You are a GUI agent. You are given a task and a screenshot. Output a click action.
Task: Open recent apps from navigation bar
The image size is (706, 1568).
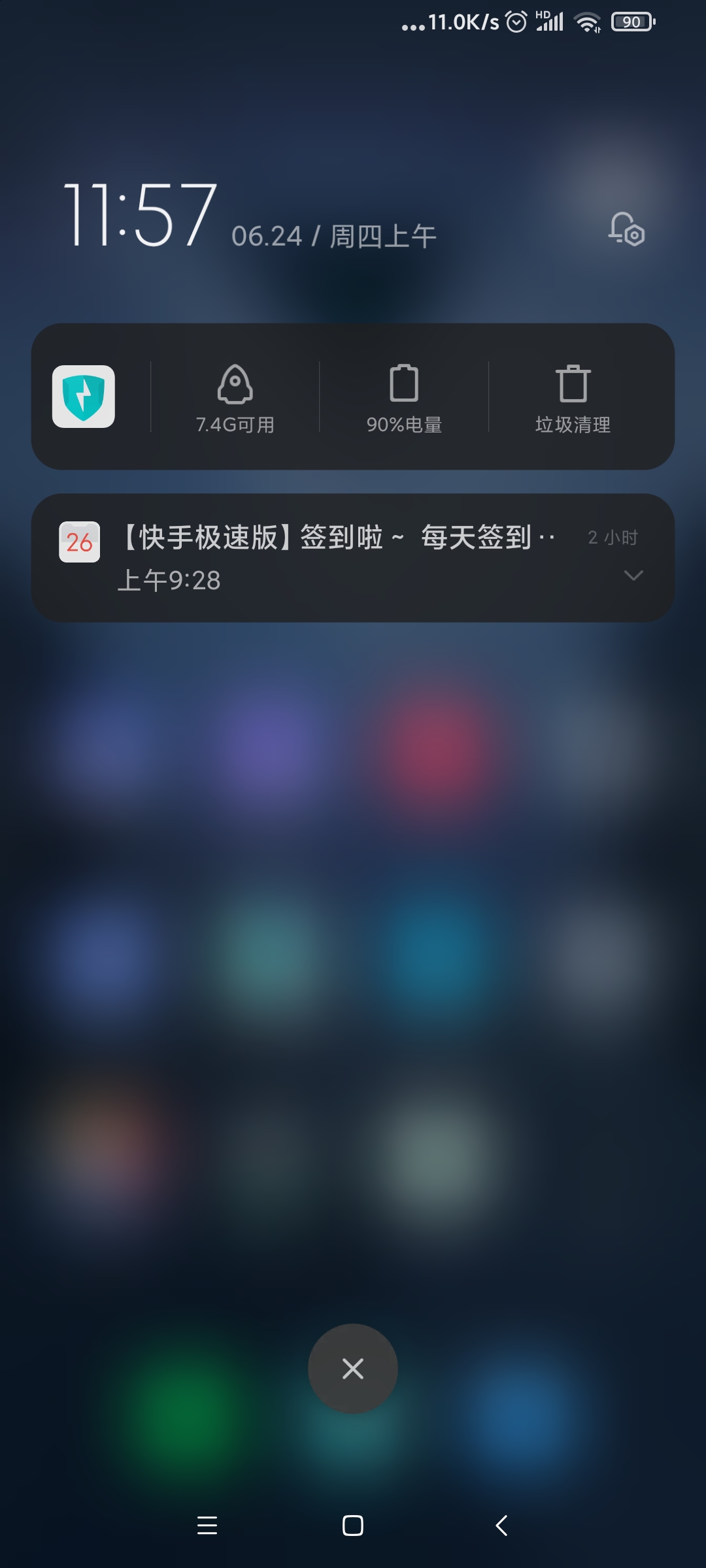pos(207,1526)
